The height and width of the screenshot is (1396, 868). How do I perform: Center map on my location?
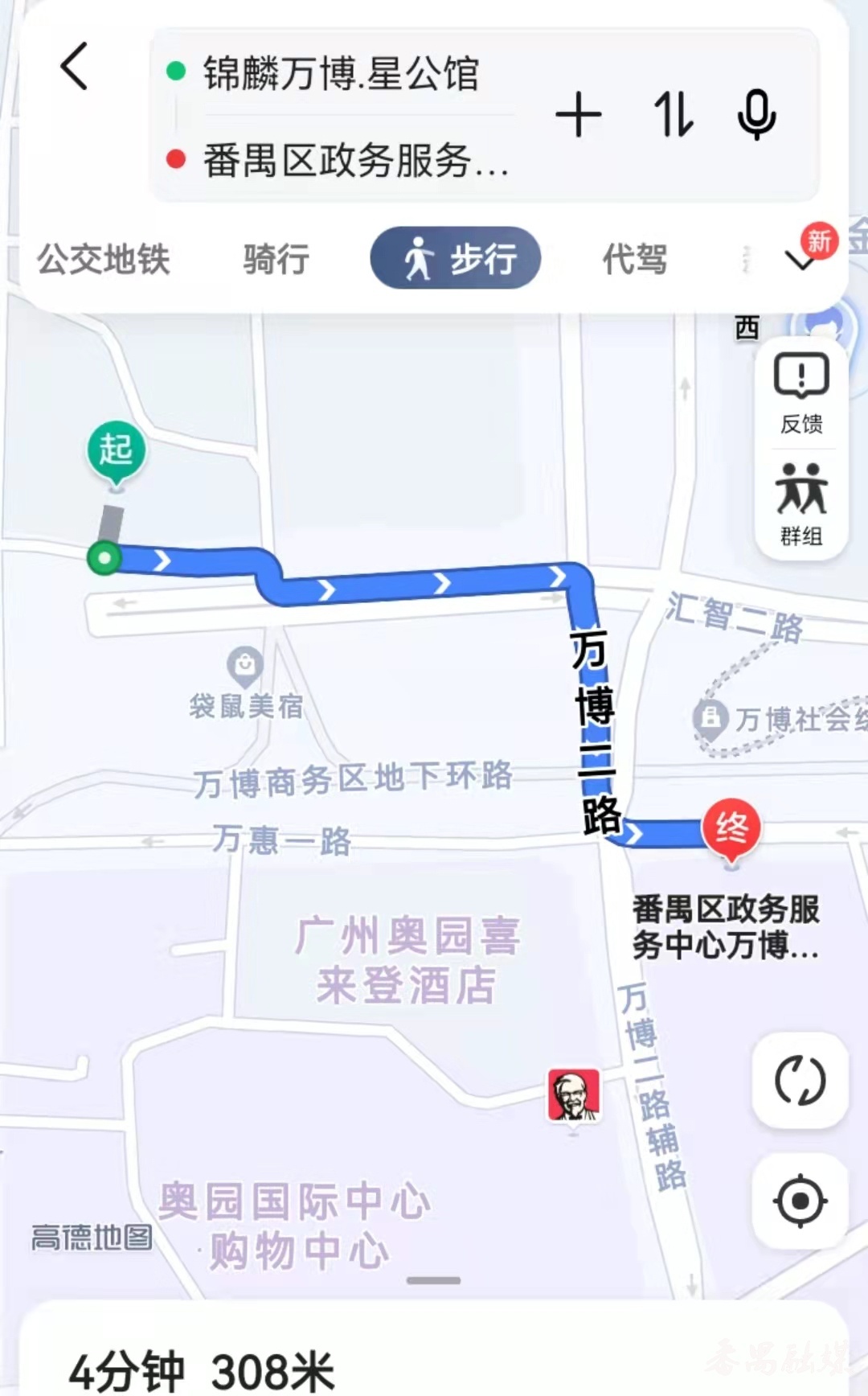(800, 1201)
